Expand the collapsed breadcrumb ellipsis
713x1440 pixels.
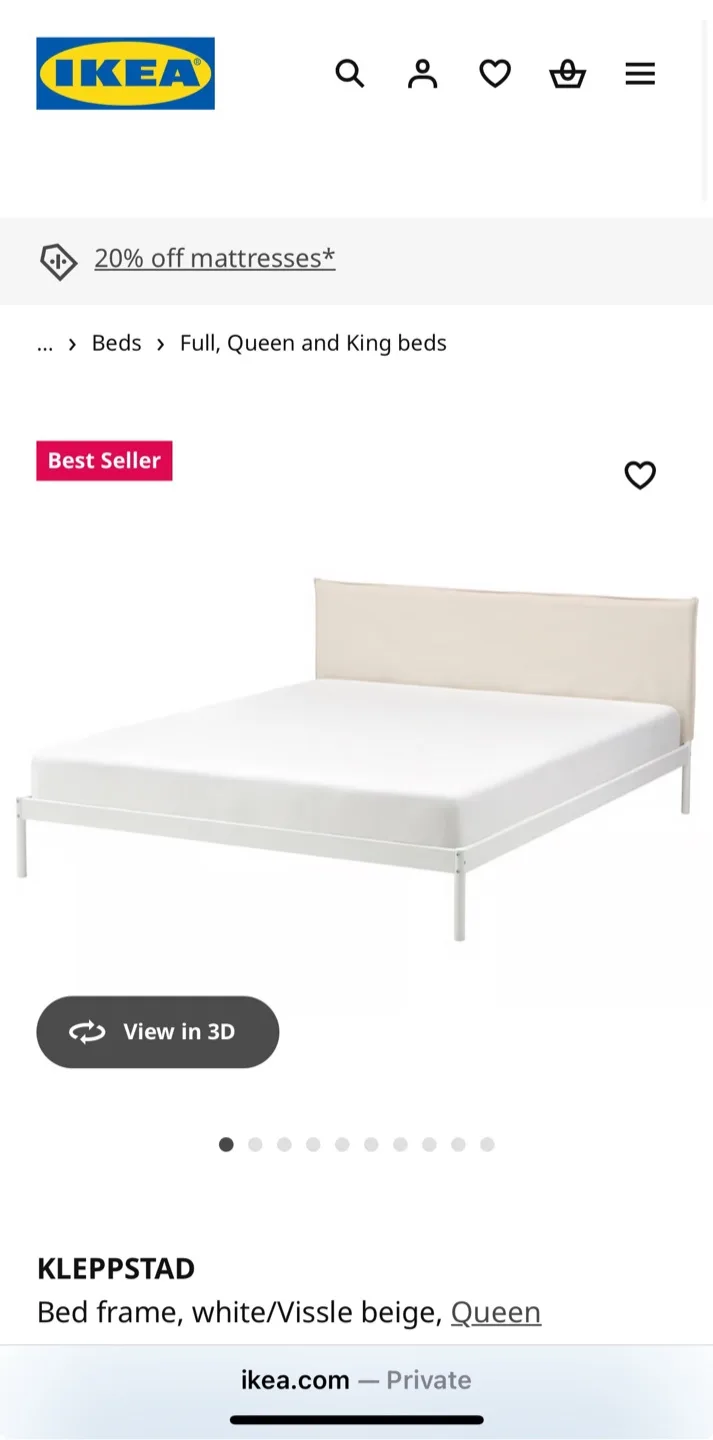coord(45,343)
